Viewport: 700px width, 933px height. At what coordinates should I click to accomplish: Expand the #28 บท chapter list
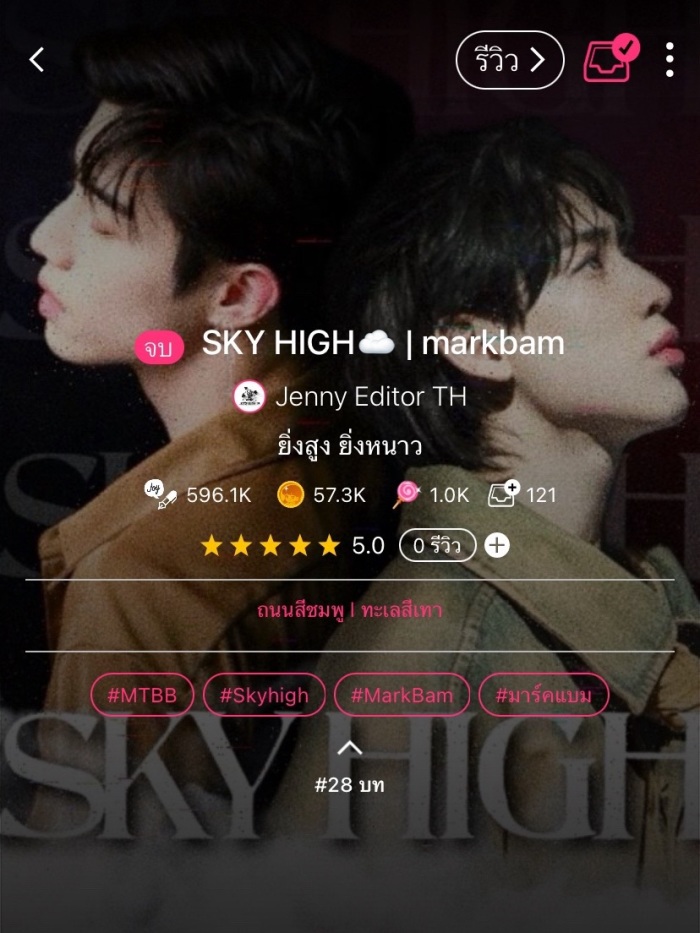349,768
